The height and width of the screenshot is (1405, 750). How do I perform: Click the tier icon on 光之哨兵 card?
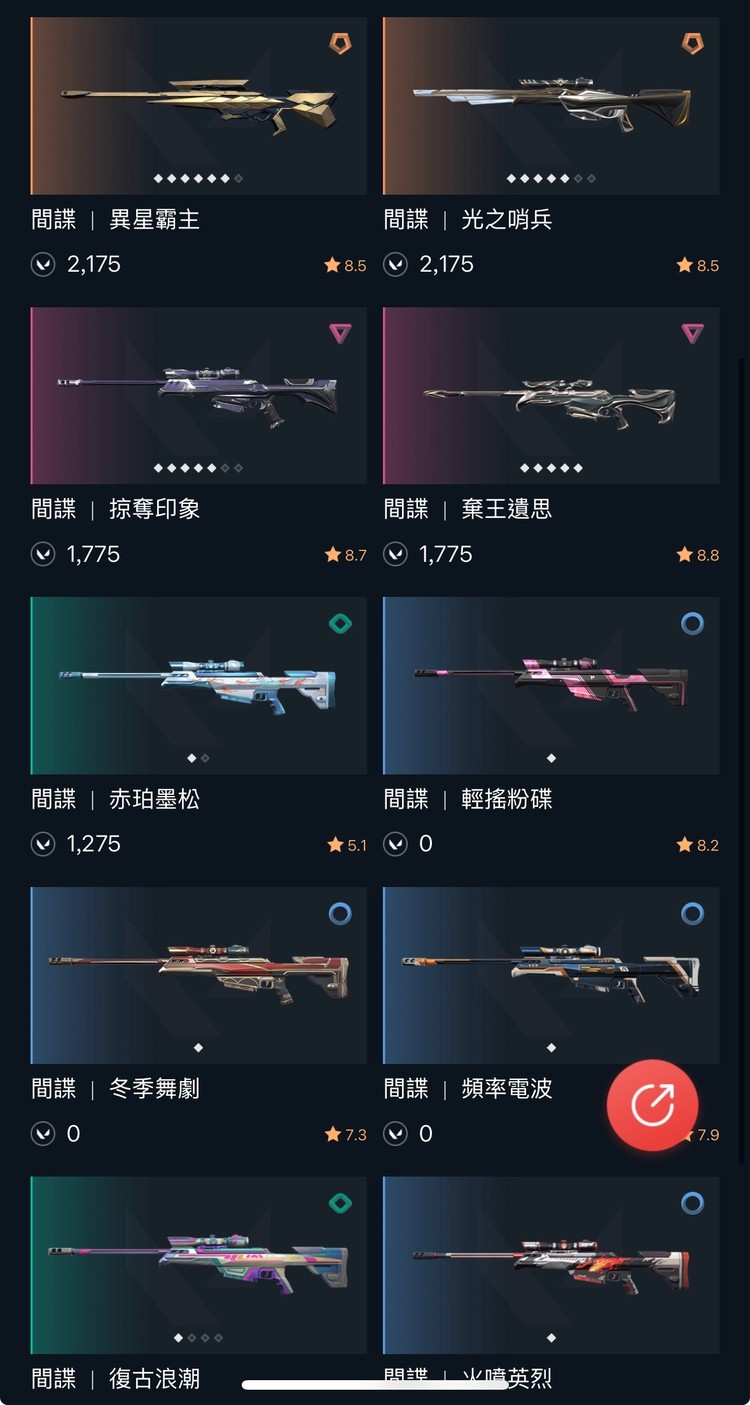(694, 44)
